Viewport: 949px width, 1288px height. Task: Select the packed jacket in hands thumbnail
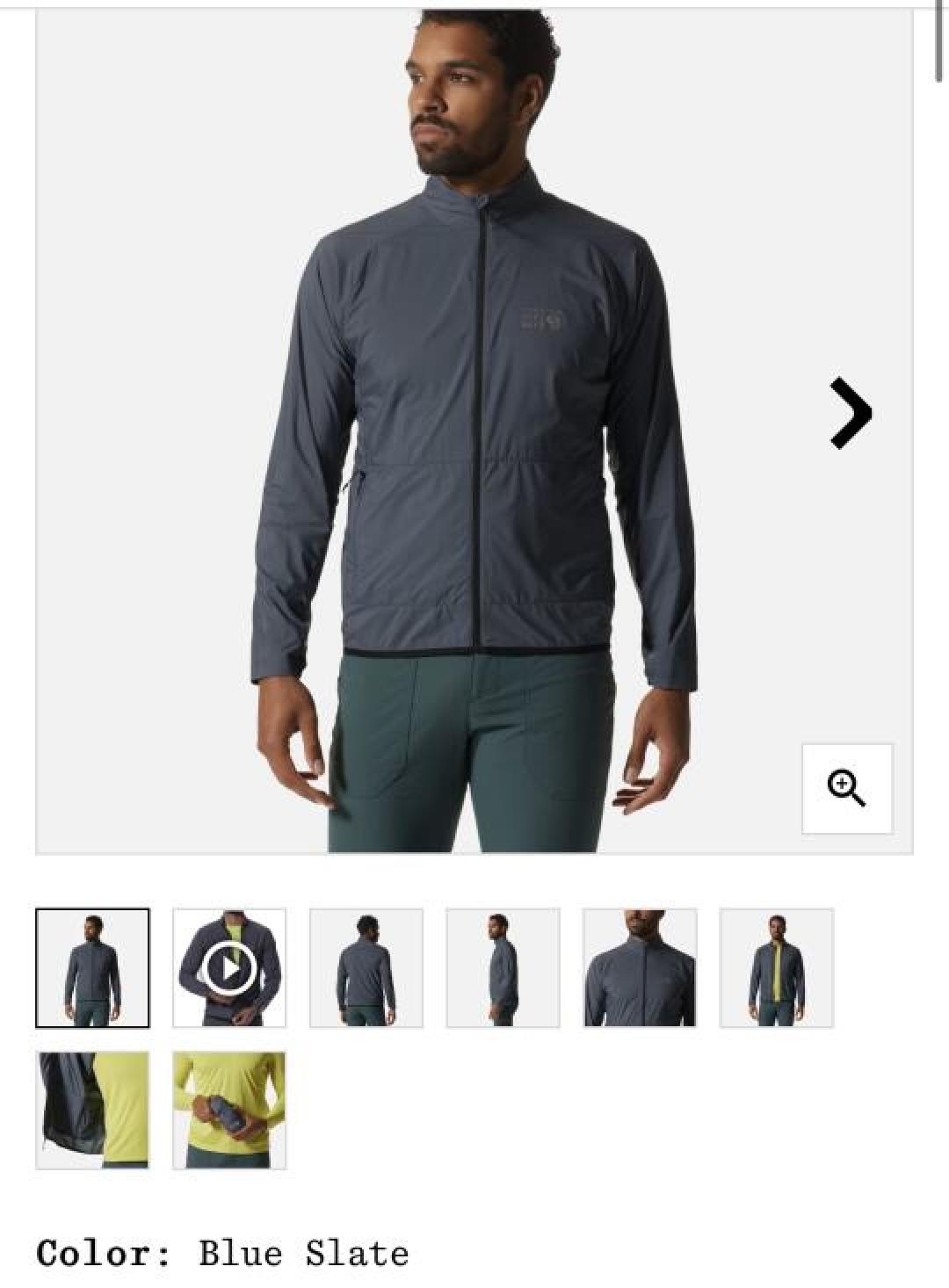(x=229, y=1110)
